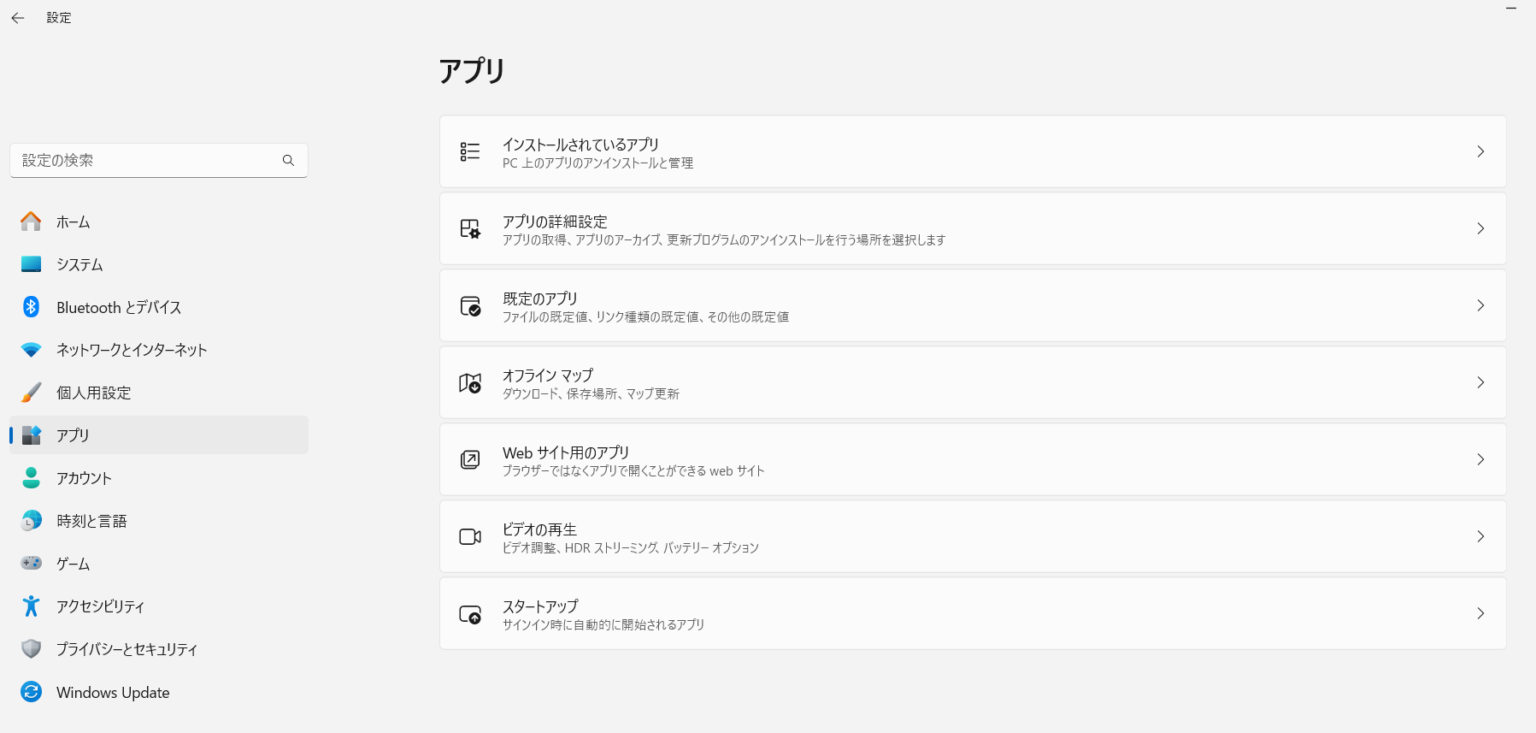
Task: Open ホーム in the sidebar
Action: [73, 222]
